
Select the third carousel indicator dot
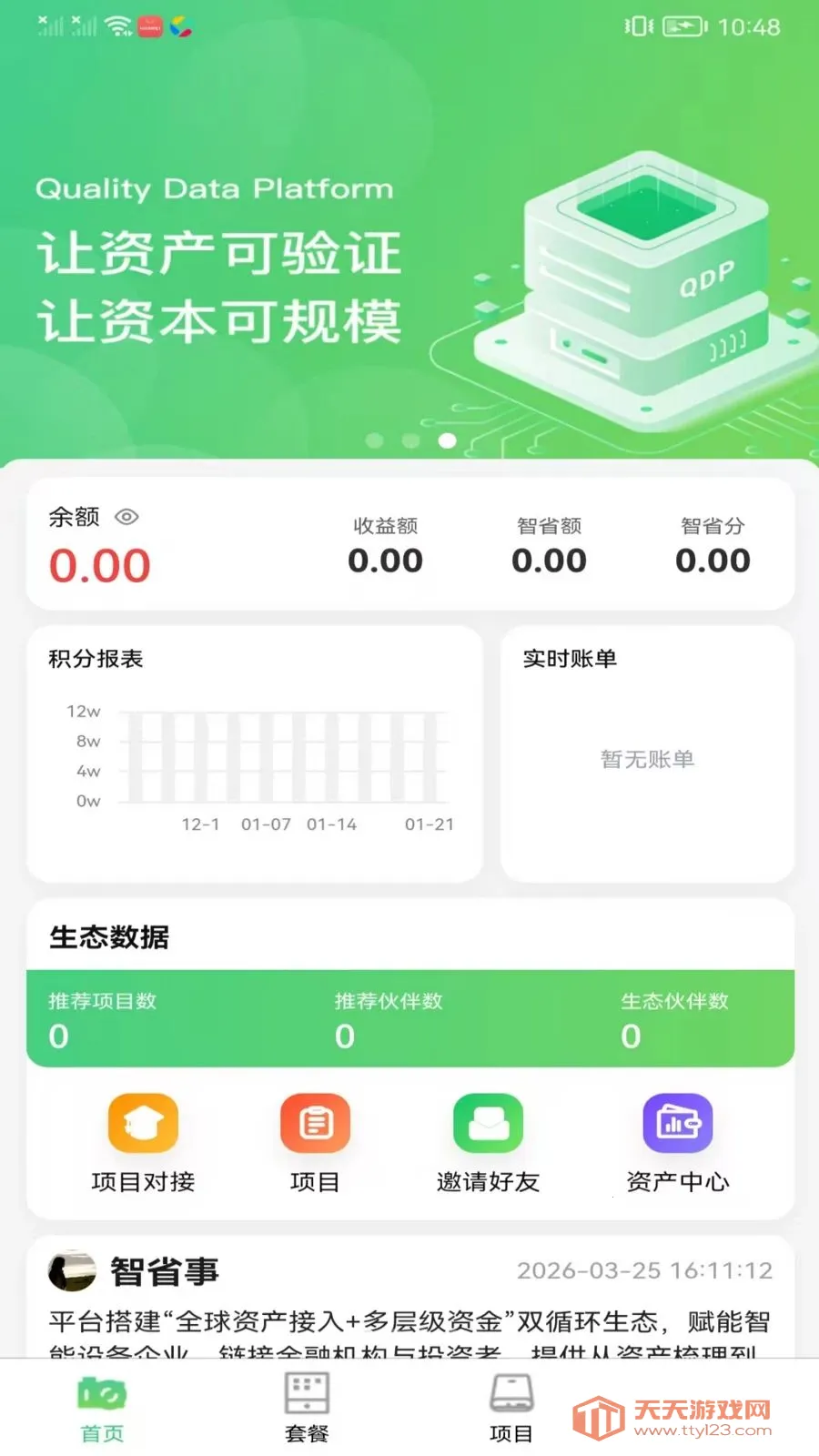coord(447,441)
